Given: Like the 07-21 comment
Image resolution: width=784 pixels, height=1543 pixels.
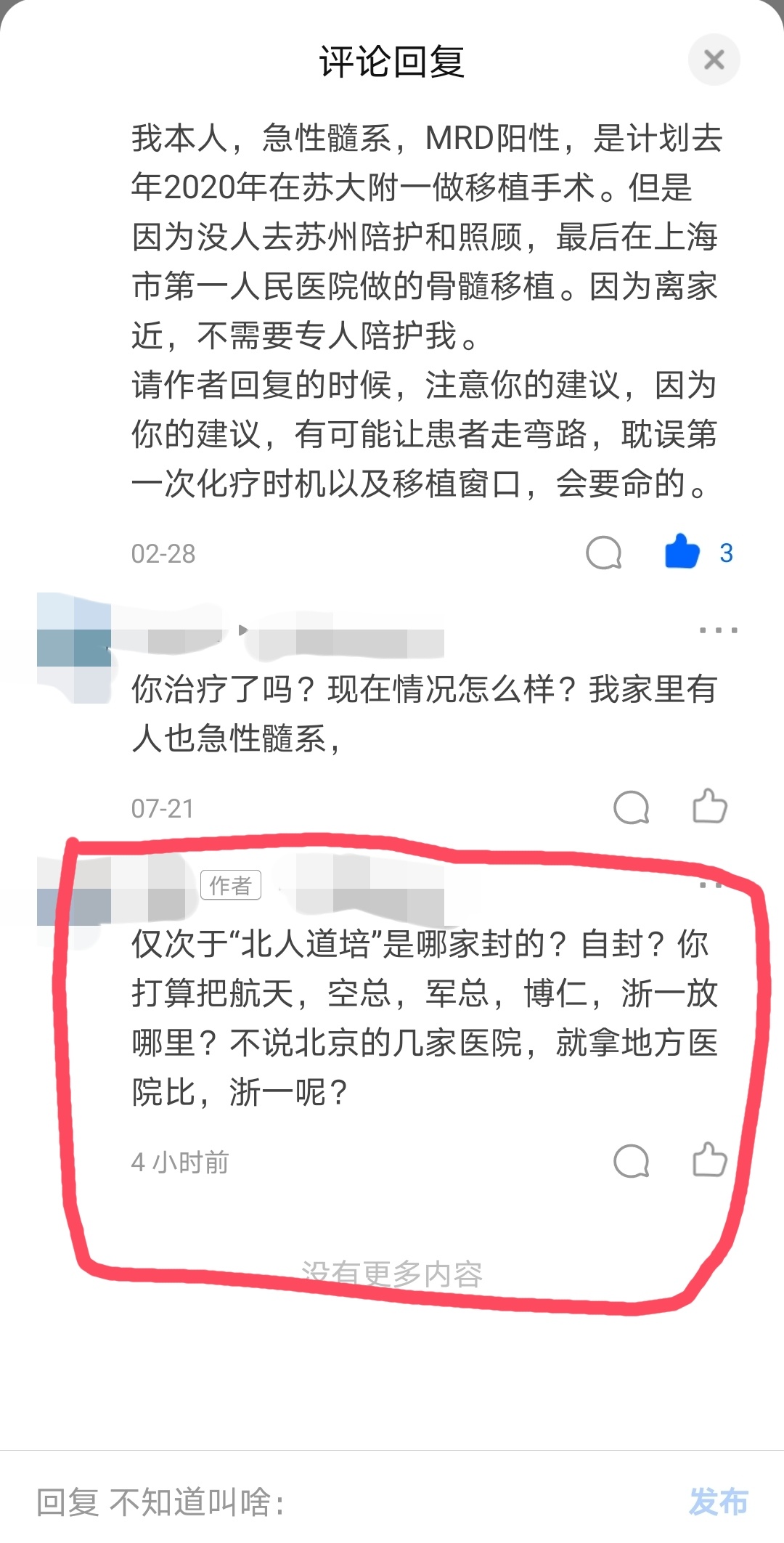Looking at the screenshot, I should [x=709, y=806].
